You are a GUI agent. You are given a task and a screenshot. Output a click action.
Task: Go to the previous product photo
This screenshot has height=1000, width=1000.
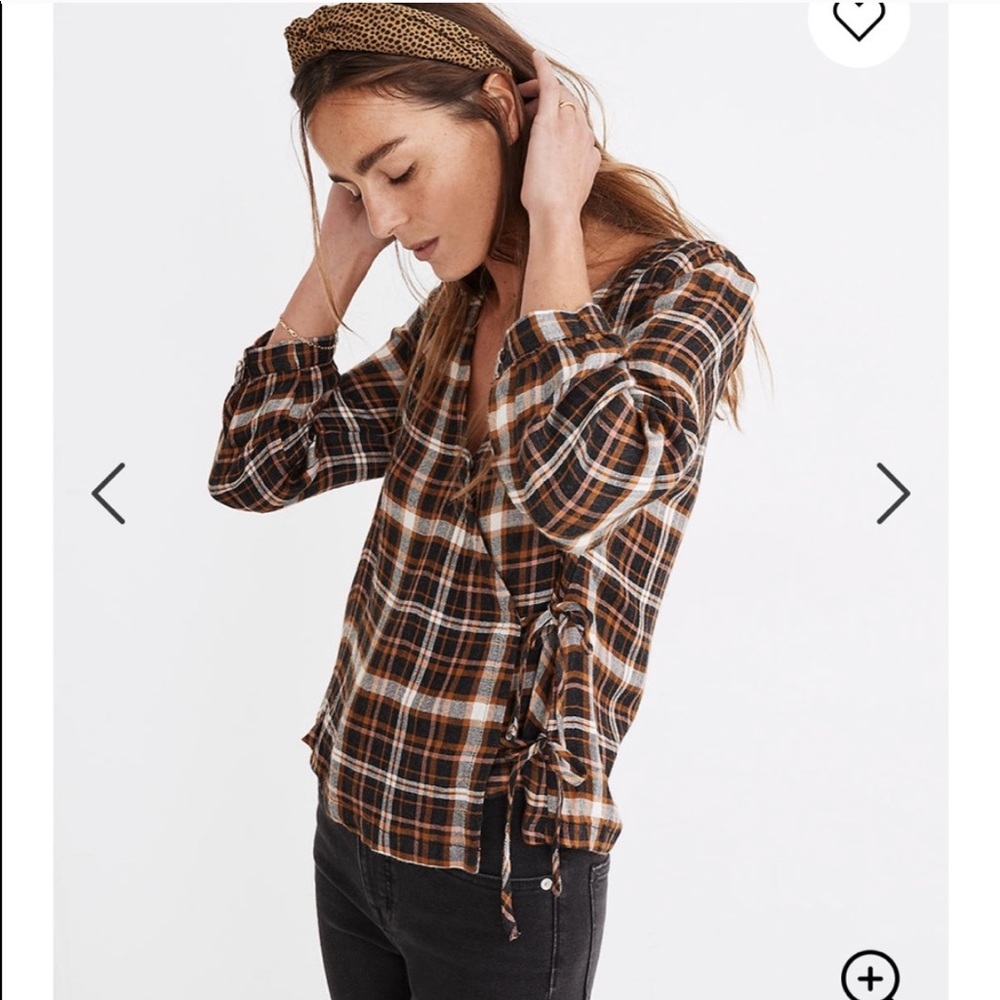coord(108,493)
